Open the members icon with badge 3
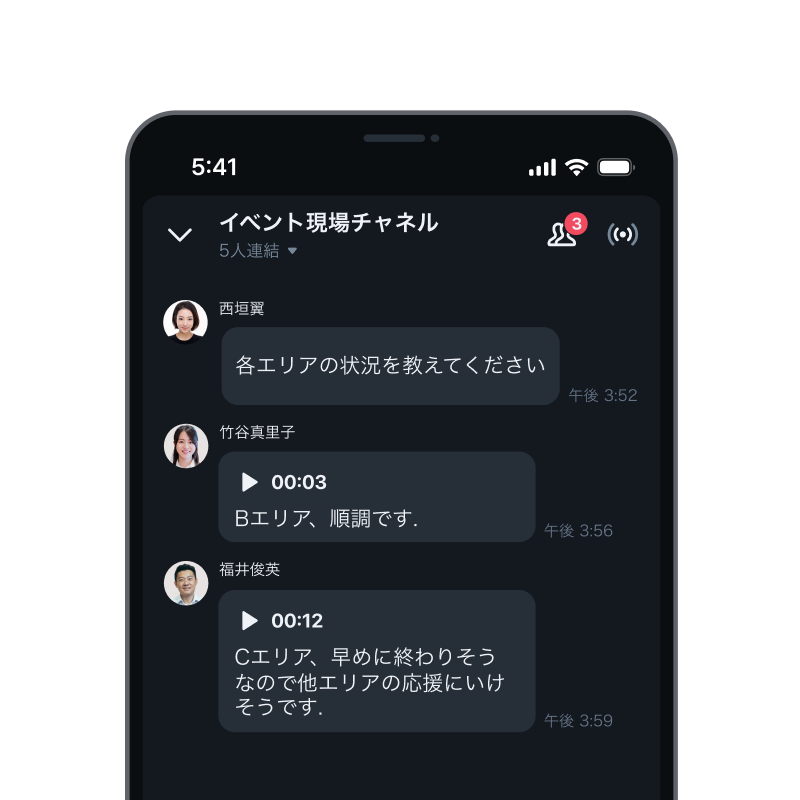Image resolution: width=800 pixels, height=800 pixels. point(562,235)
